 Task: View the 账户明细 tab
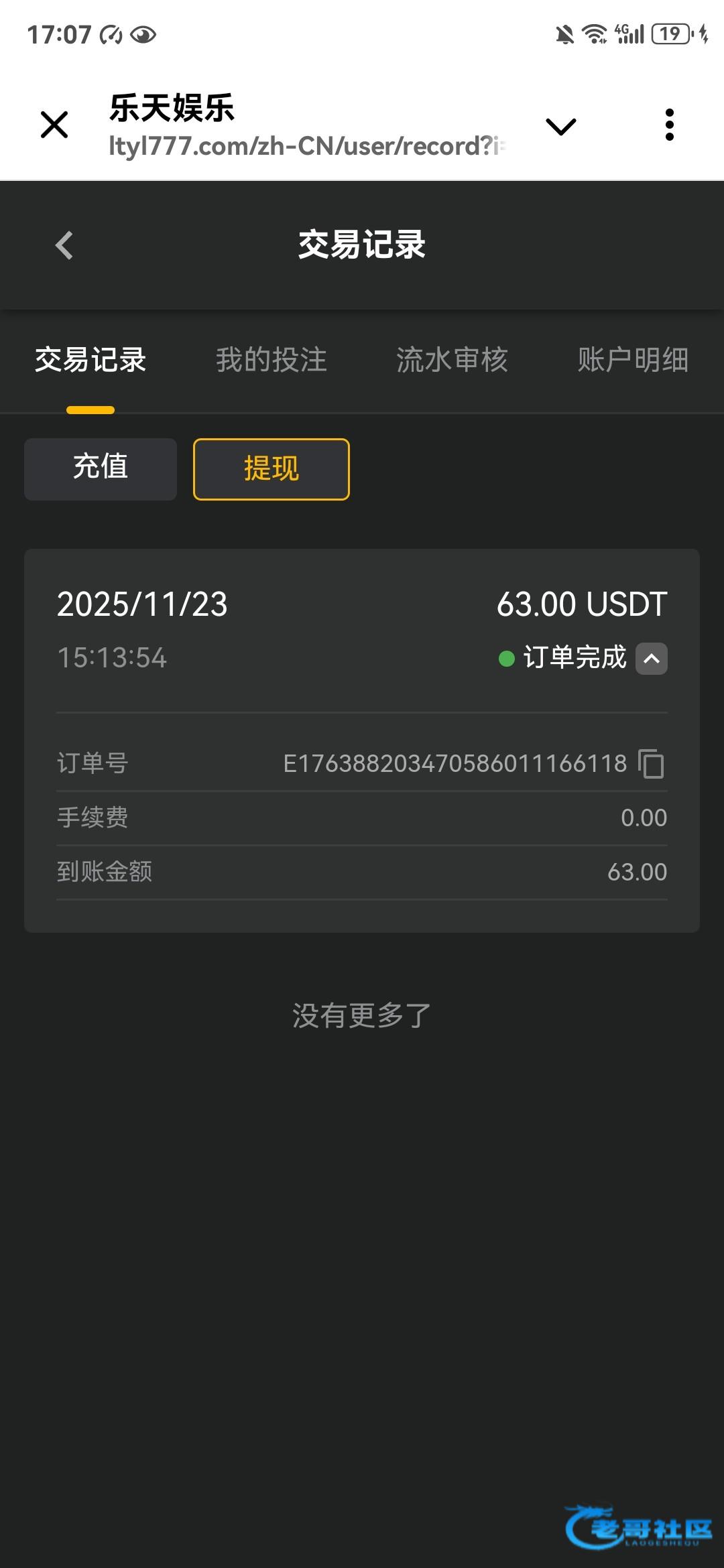point(633,360)
